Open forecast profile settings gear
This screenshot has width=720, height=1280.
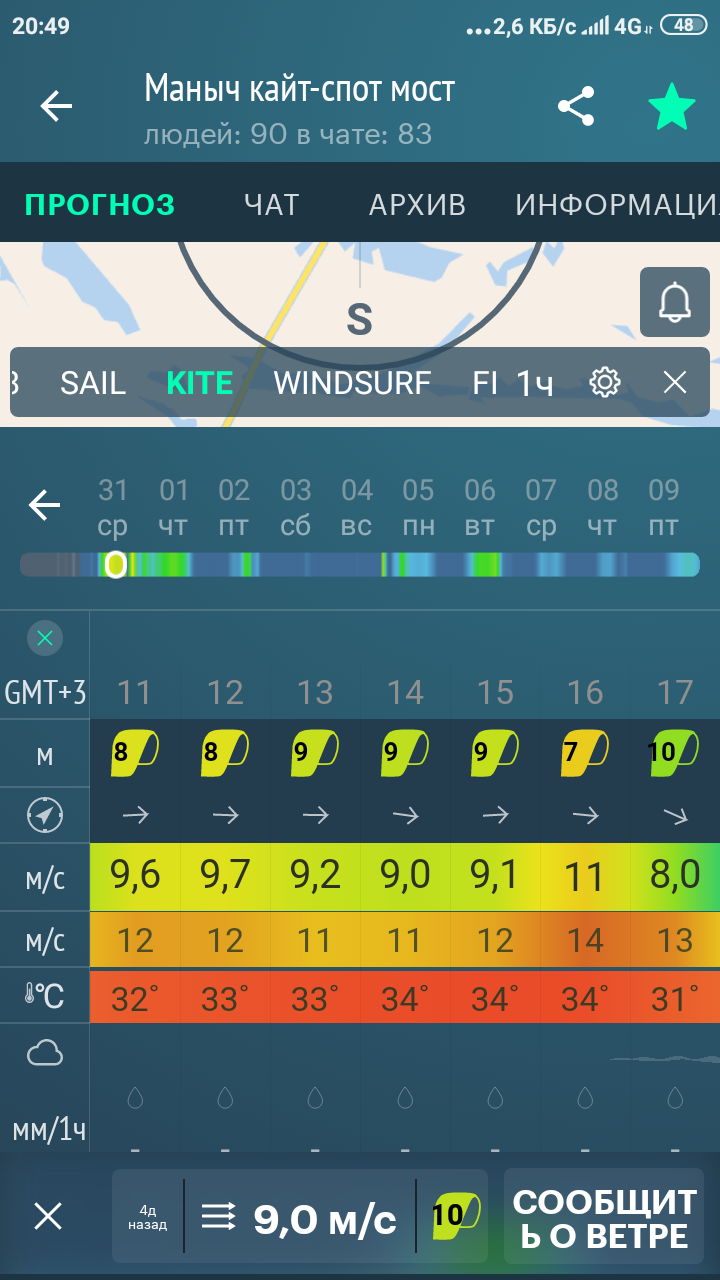pos(605,382)
